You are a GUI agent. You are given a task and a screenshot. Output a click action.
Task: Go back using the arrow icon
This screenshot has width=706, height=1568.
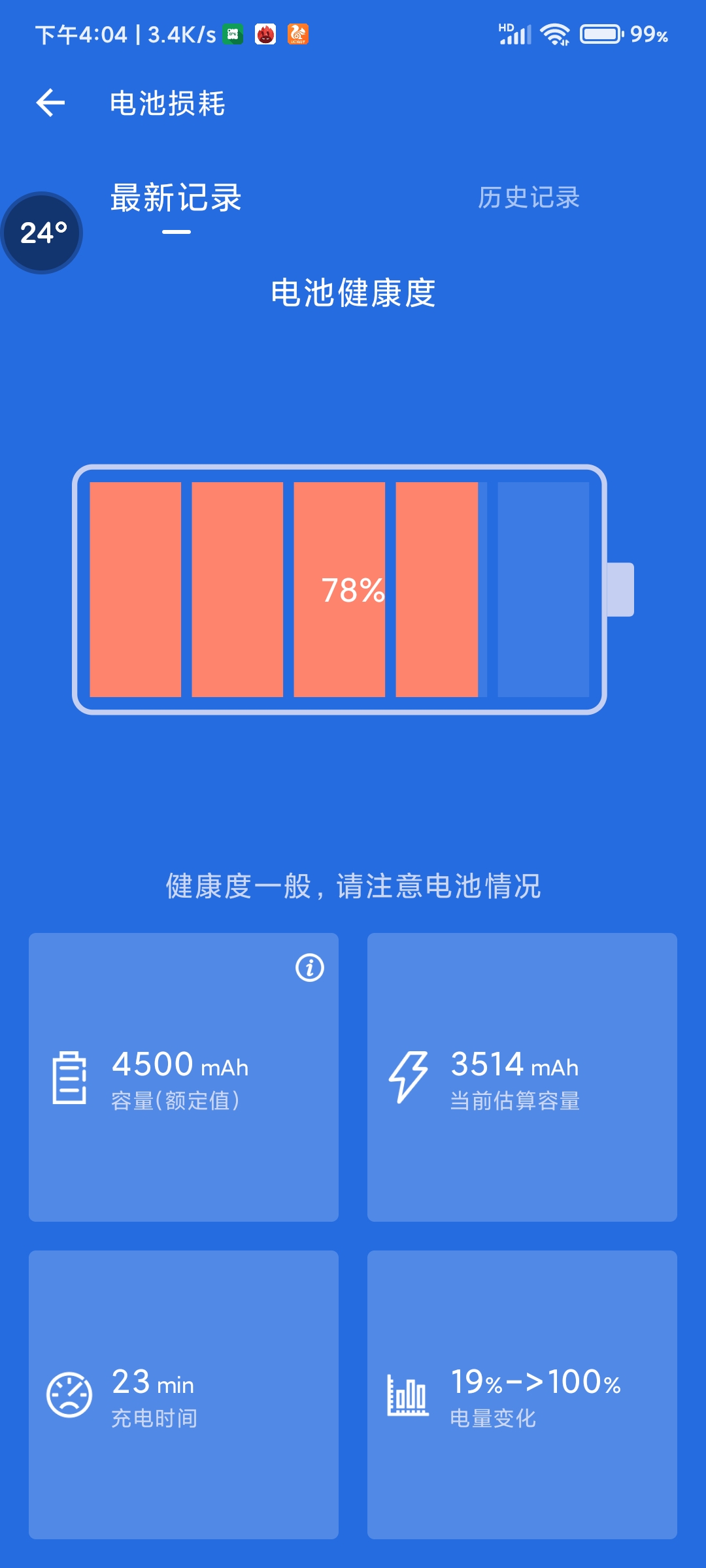coord(50,103)
